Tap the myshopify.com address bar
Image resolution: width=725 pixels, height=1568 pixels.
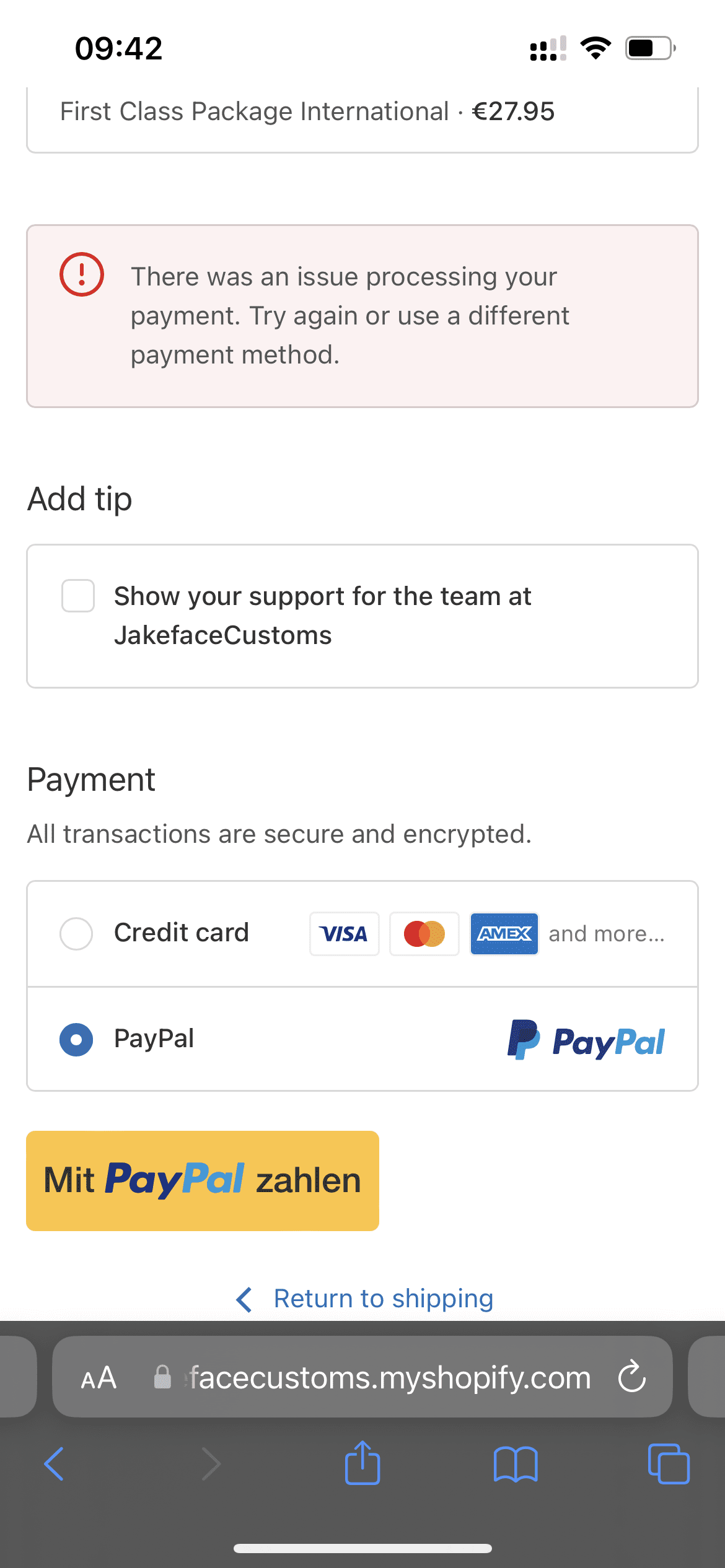pyautogui.click(x=362, y=1377)
